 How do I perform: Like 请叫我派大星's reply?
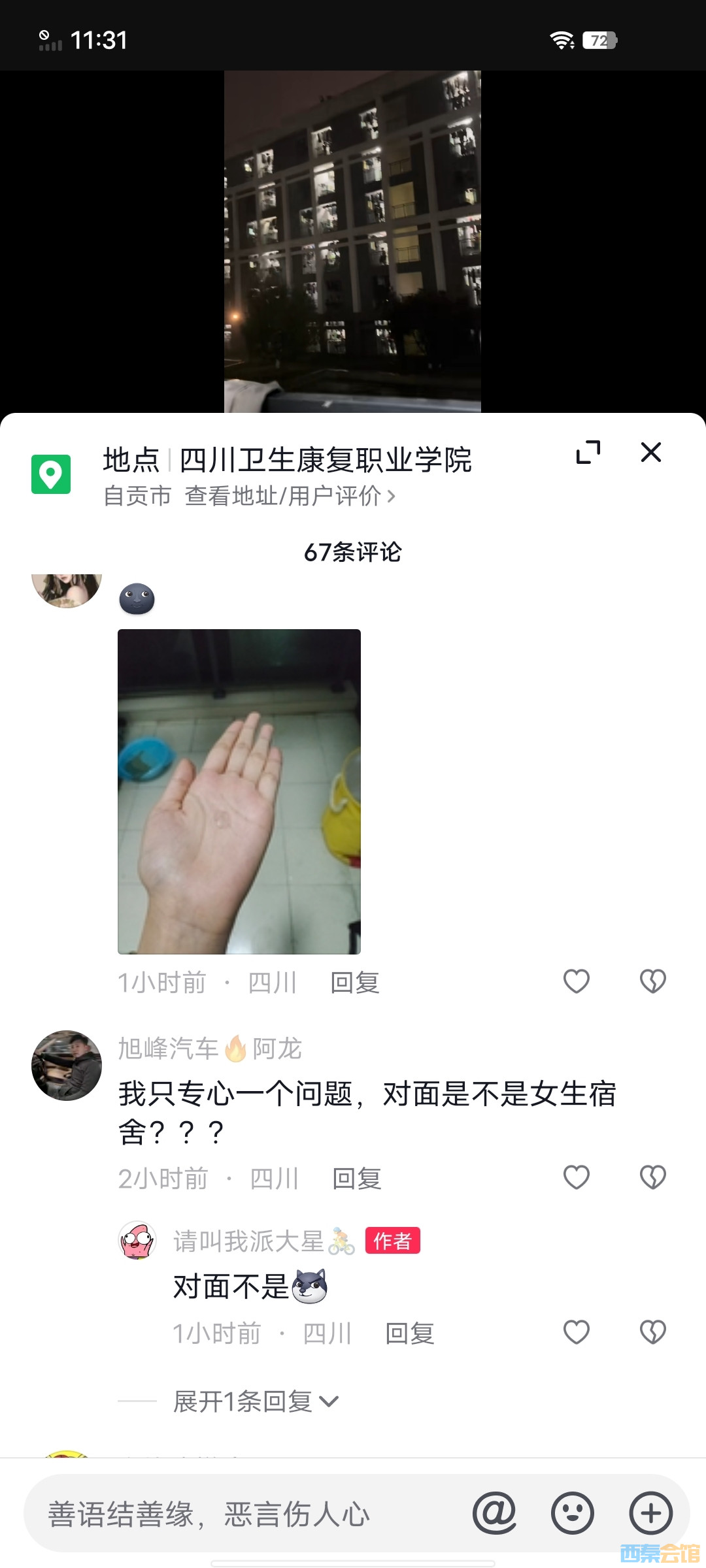[x=576, y=1332]
